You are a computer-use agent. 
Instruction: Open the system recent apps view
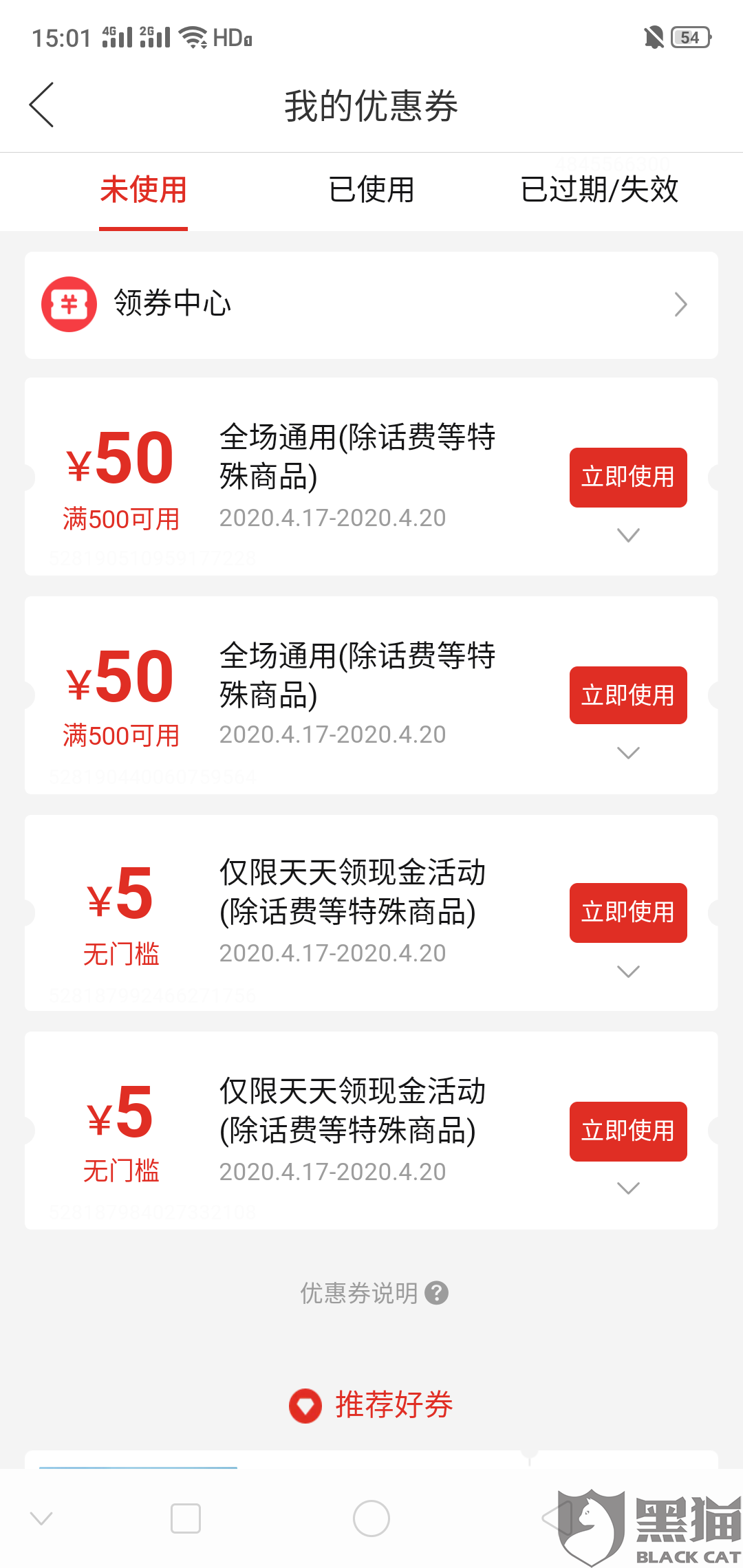186,1518
